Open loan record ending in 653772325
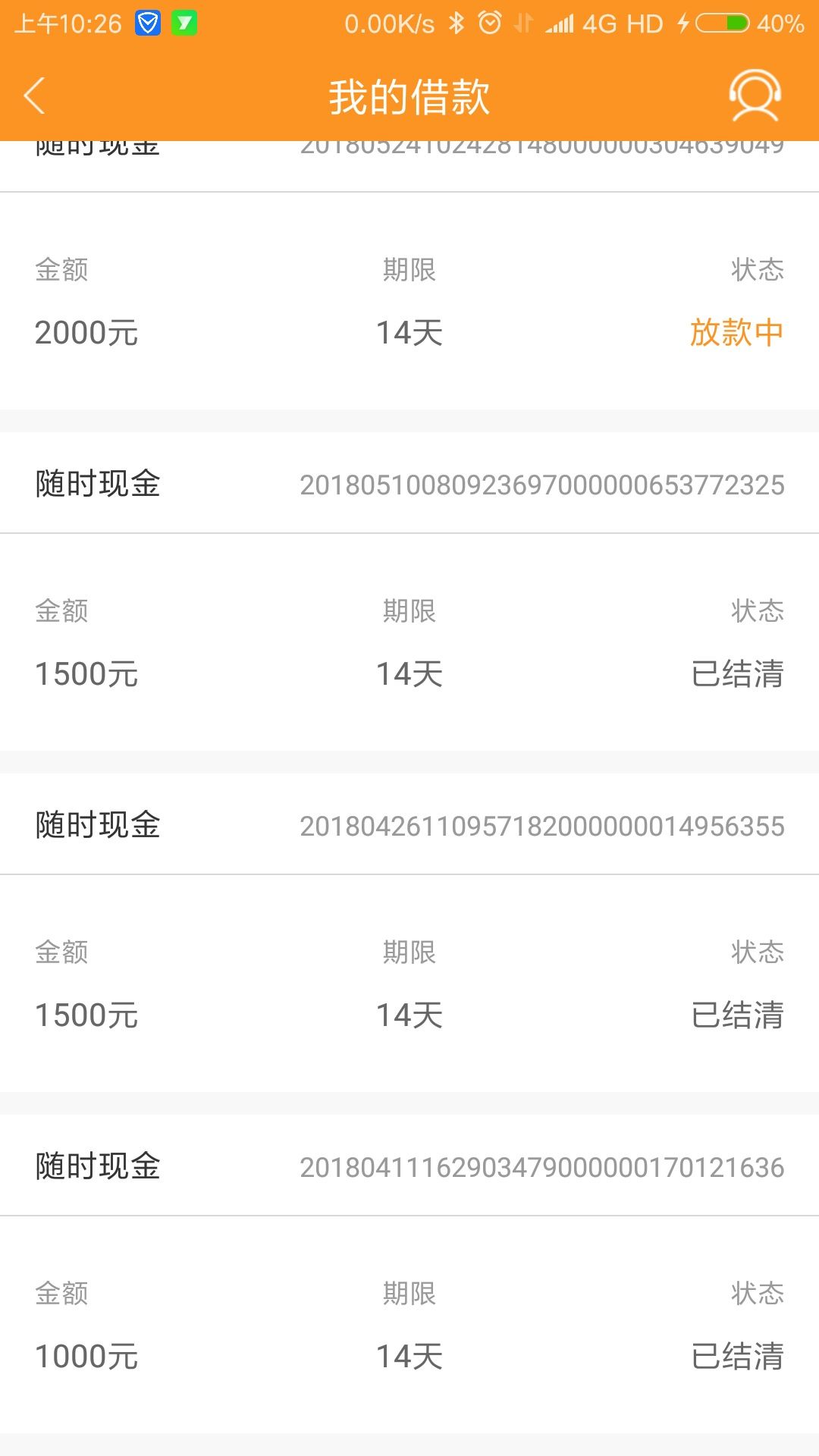This screenshot has width=819, height=1456. [409, 591]
